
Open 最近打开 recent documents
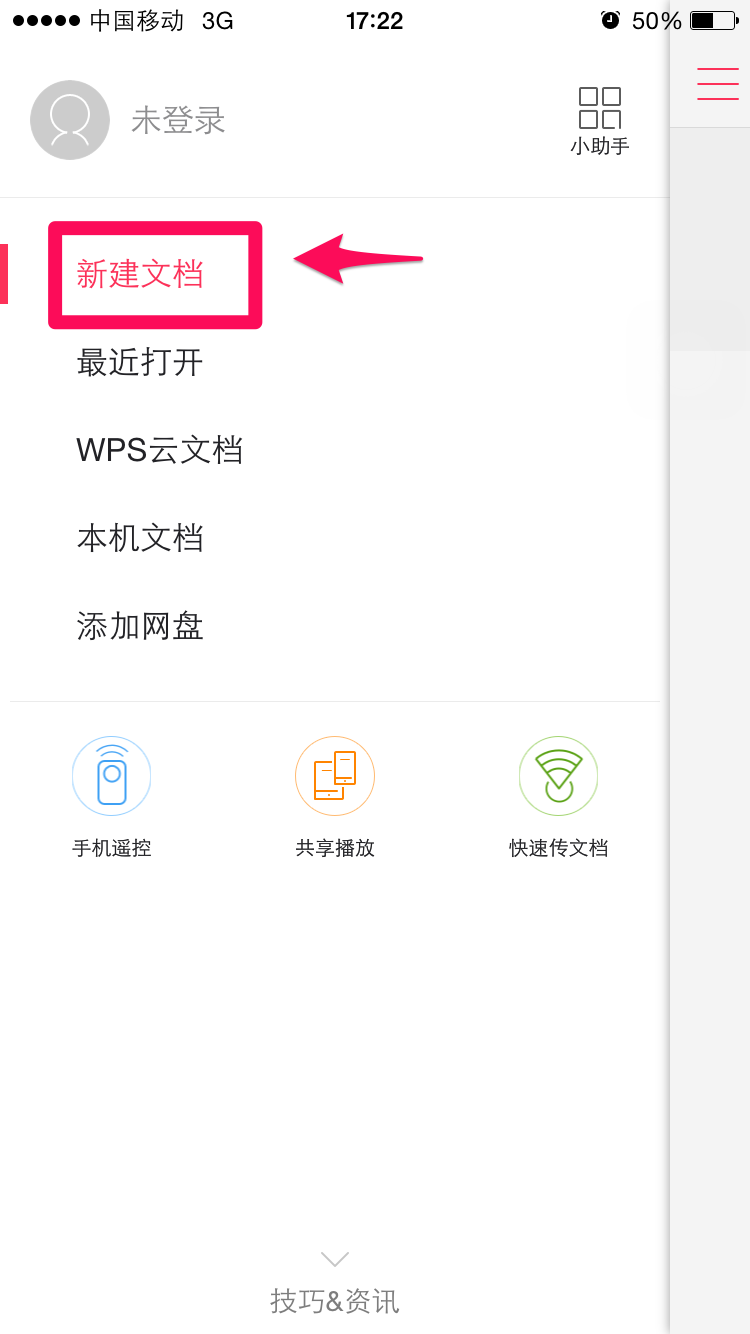coord(140,362)
